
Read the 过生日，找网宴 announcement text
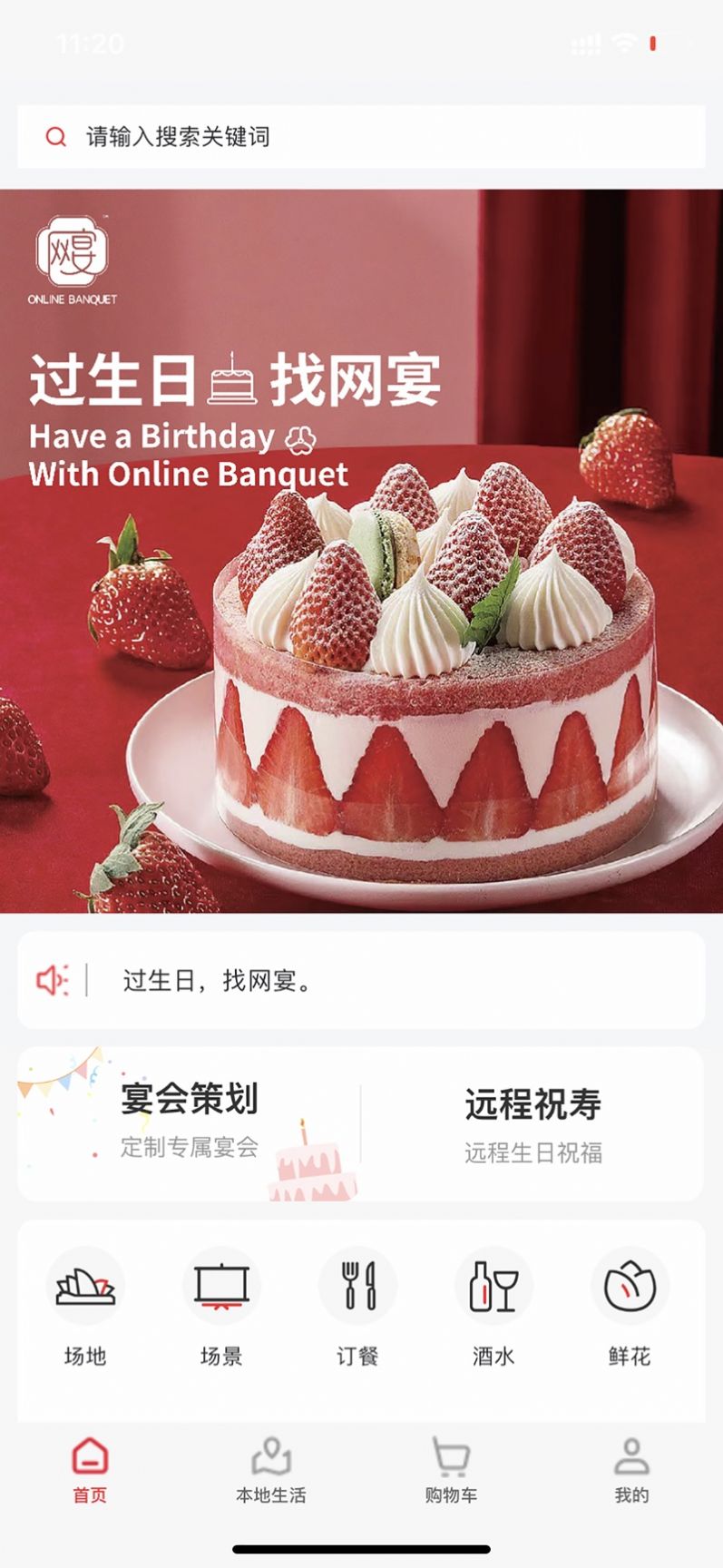click(x=217, y=981)
